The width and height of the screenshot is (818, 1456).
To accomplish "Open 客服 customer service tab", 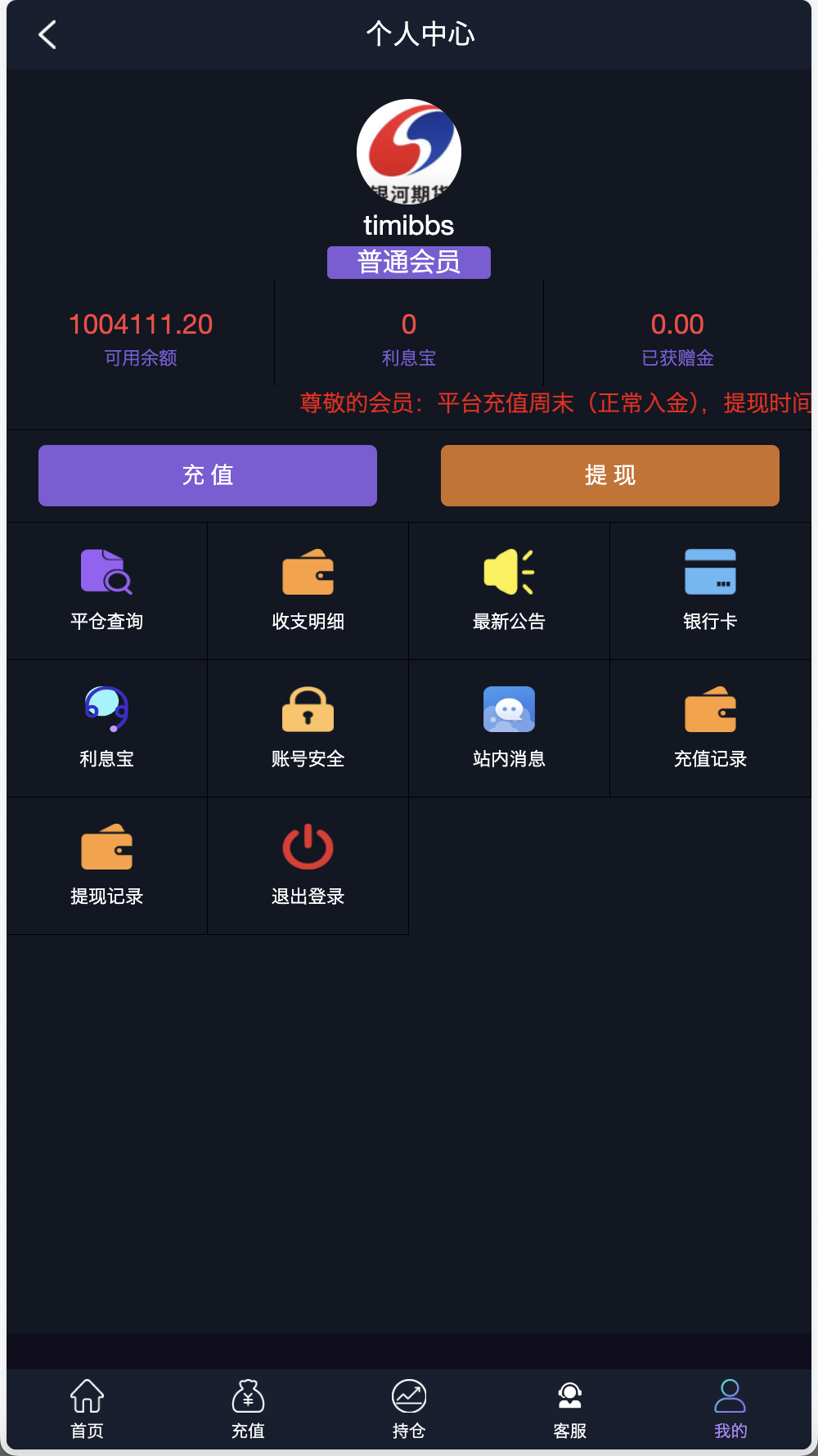I will [570, 1409].
